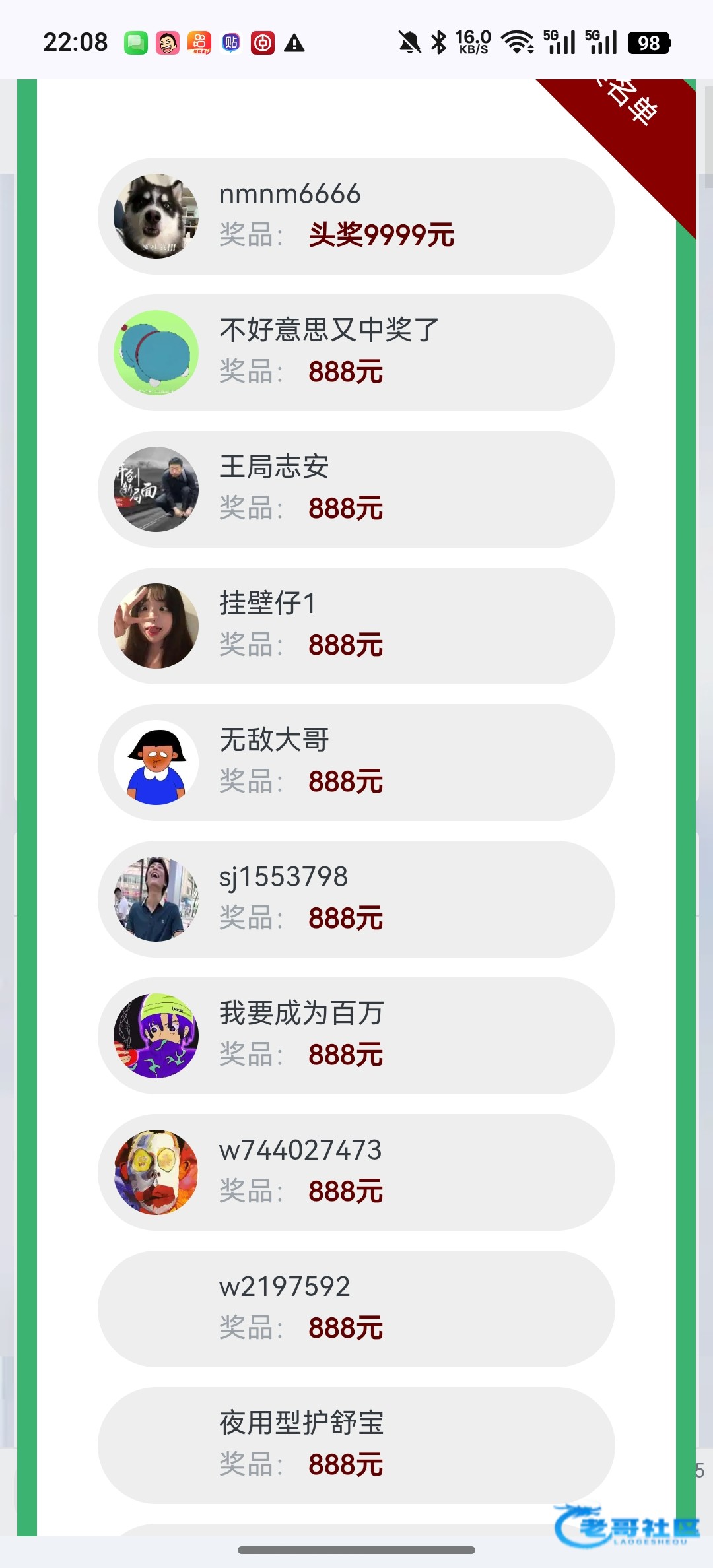
Task: Open the 不好意思又中奖了 winner row
Action: [356, 352]
